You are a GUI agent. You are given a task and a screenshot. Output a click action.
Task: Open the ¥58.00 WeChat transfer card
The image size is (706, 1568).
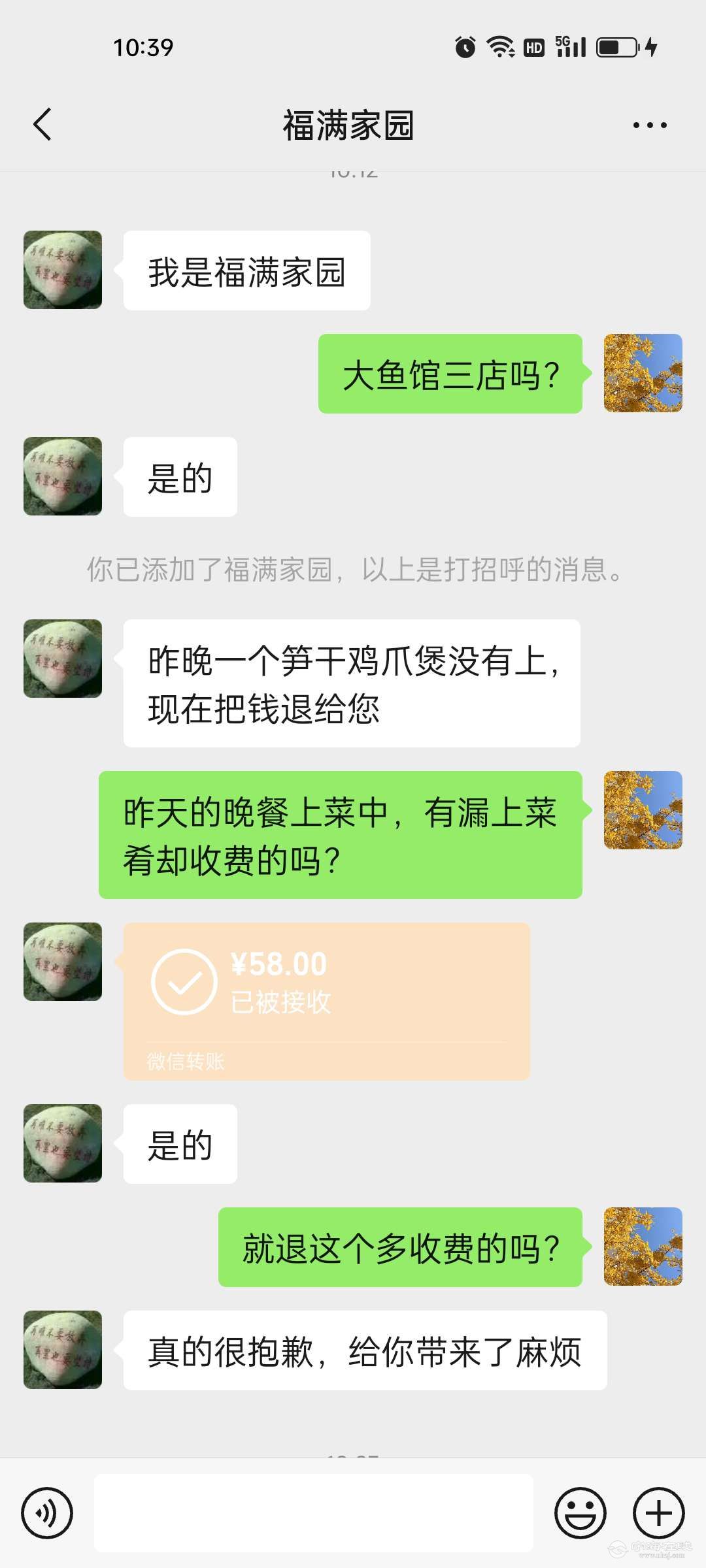[326, 1000]
